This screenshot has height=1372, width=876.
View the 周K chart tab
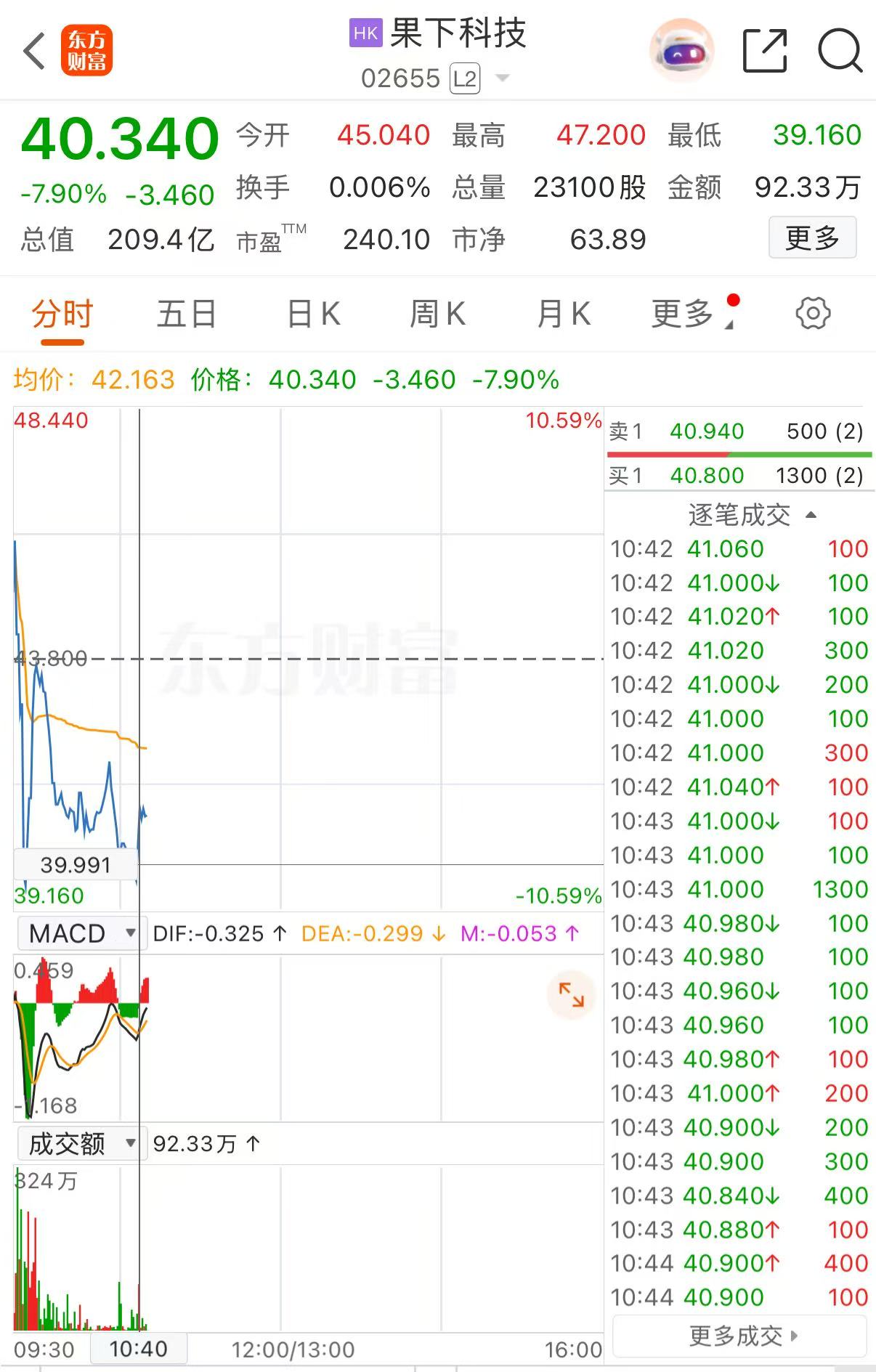pos(437,314)
